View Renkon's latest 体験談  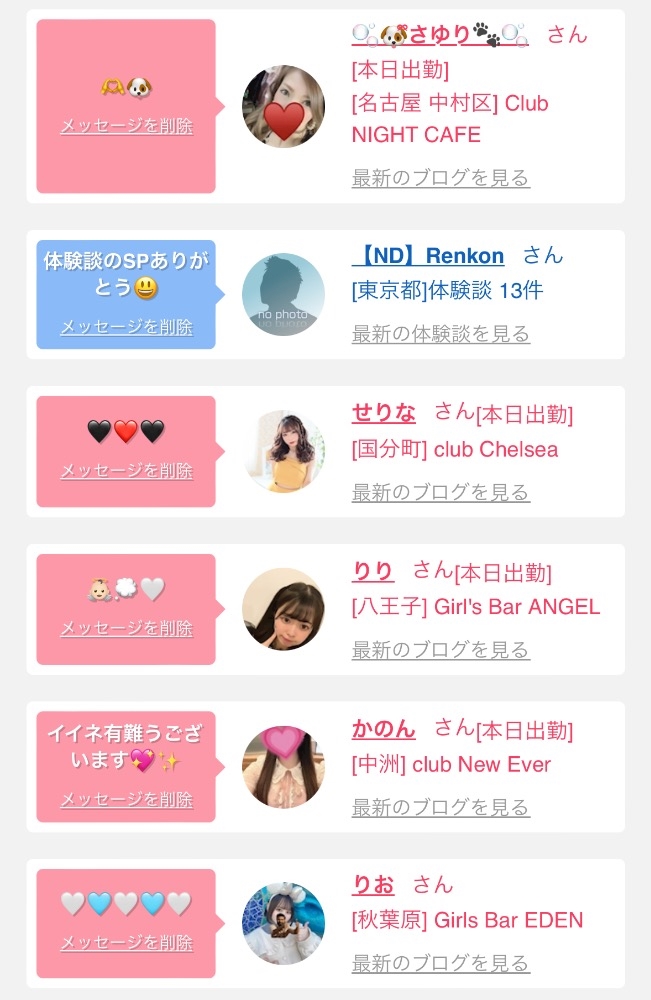[x=440, y=334]
